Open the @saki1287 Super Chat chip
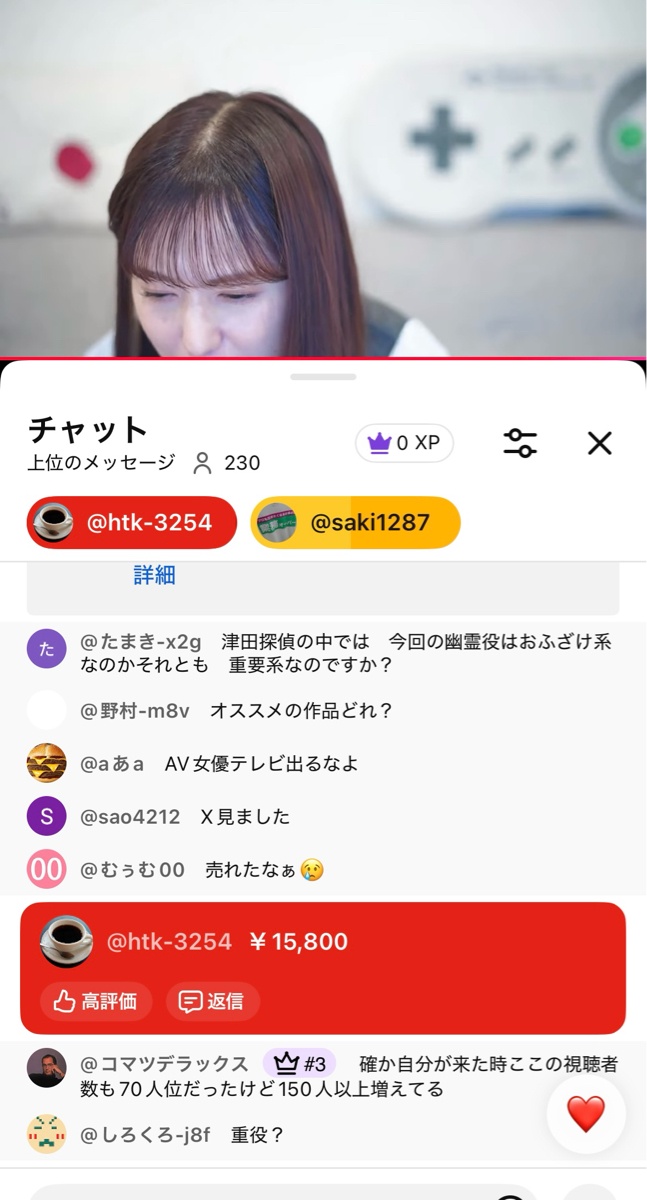The height and width of the screenshot is (1200, 647). point(355,522)
